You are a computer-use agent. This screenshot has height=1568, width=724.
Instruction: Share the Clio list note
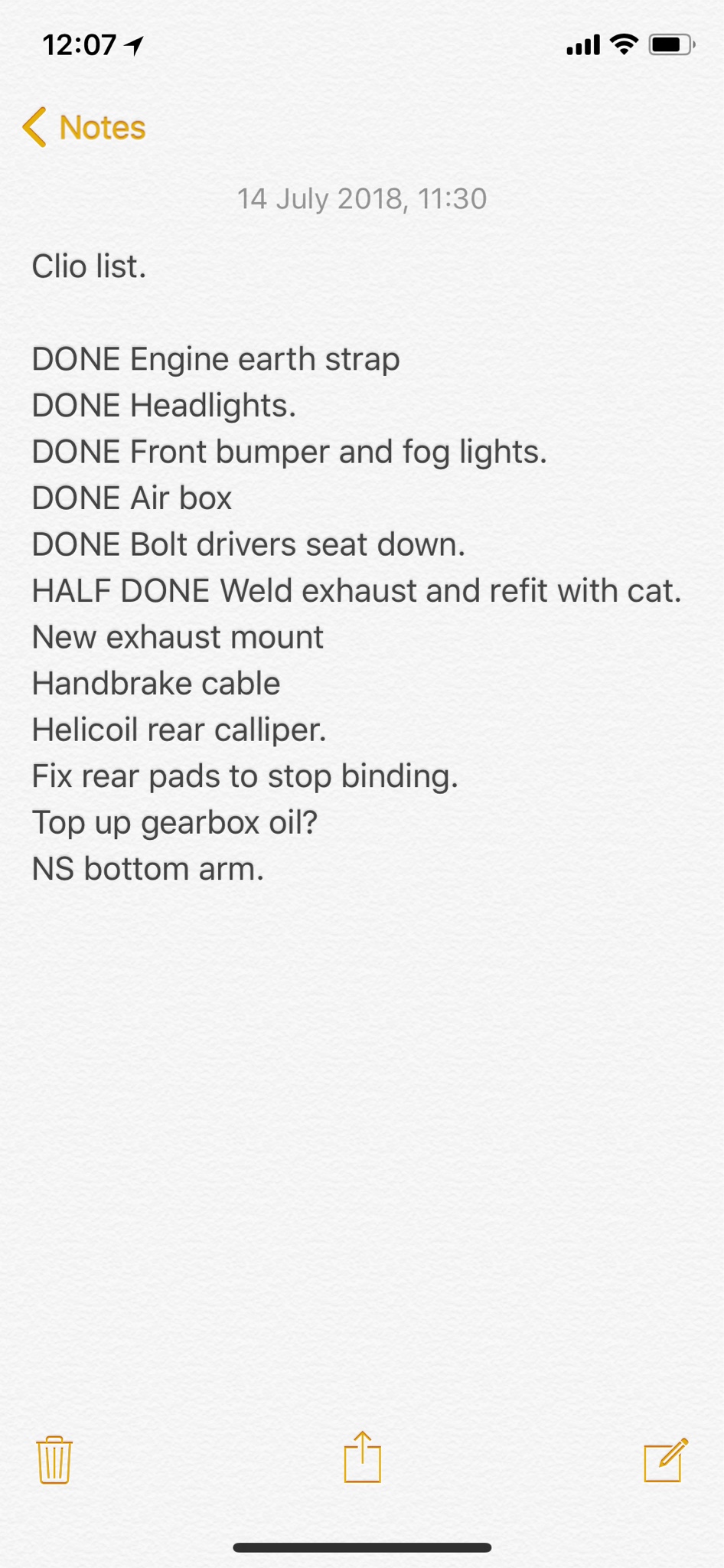pos(362,1457)
